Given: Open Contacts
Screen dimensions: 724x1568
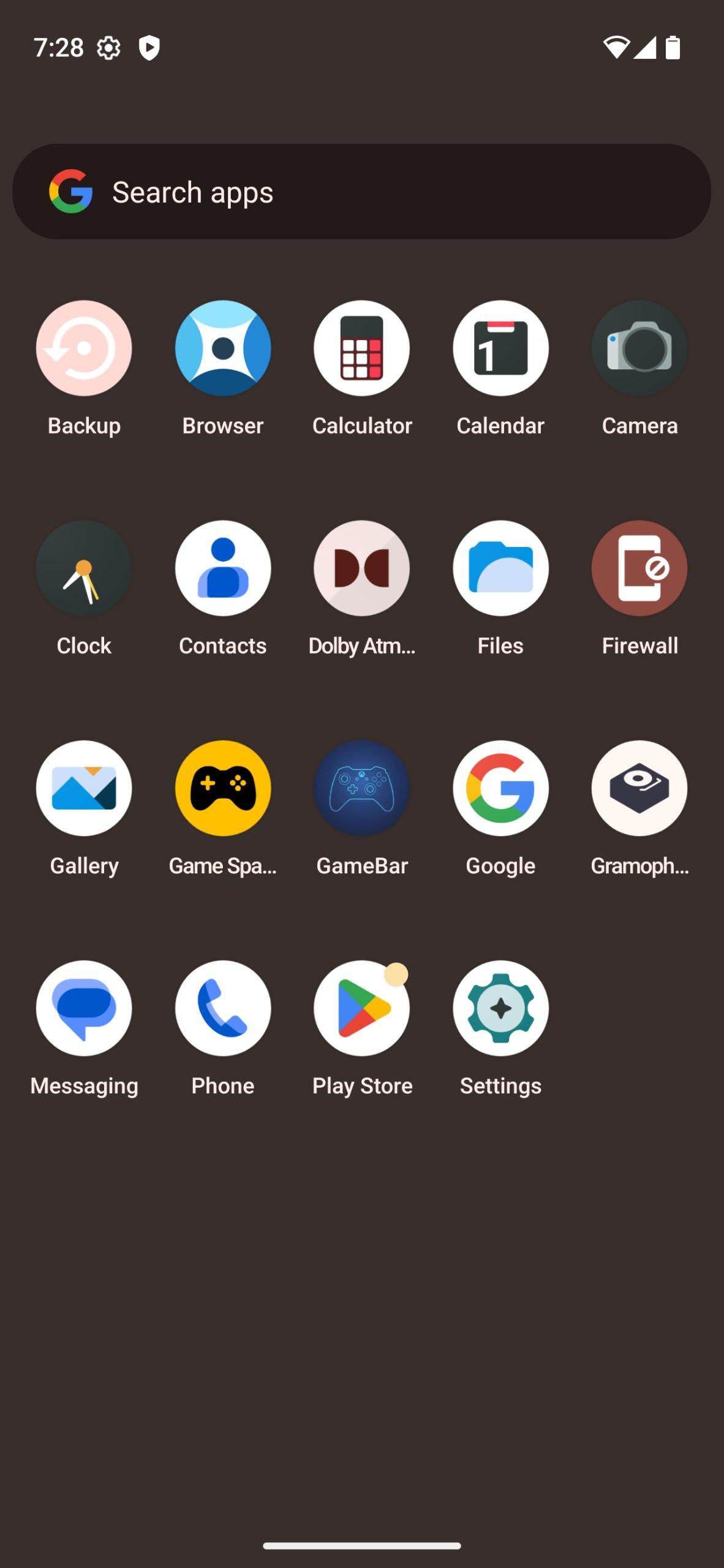Looking at the screenshot, I should pyautogui.click(x=223, y=568).
